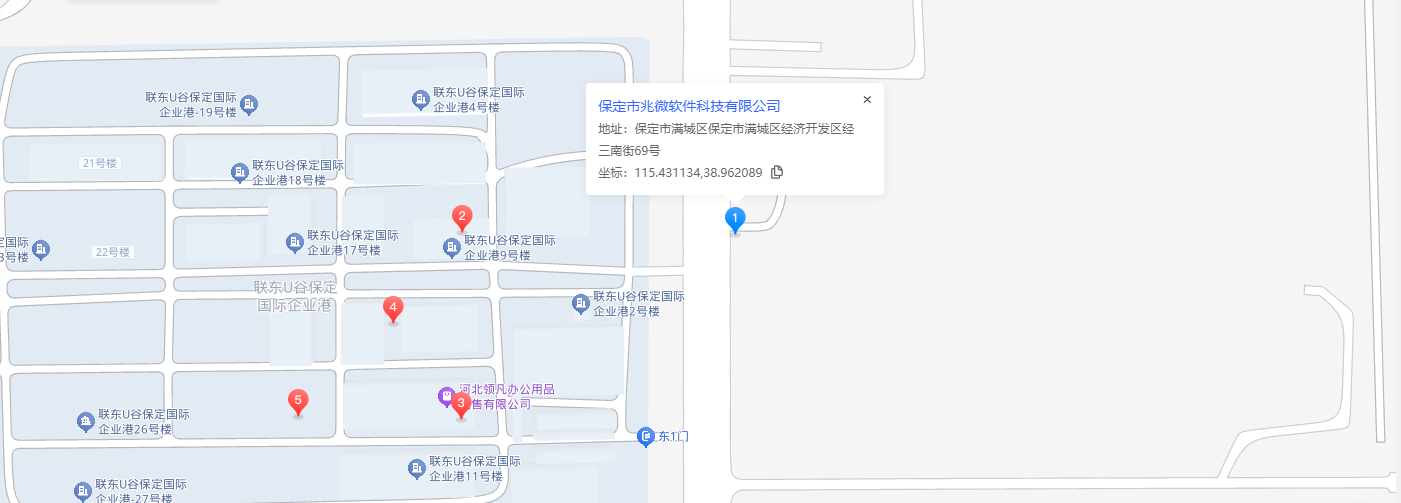
Task: Tap 河北领凡办公用品 shop marker
Action: [x=445, y=396]
